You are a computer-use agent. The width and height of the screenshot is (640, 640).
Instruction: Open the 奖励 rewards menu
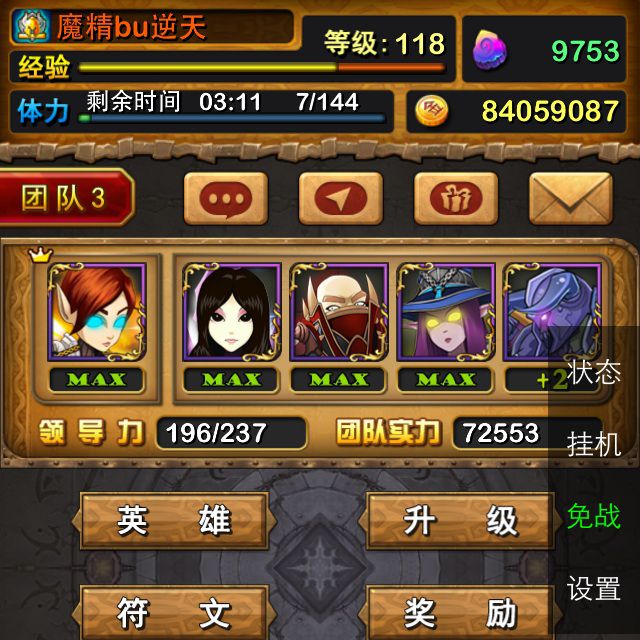[x=460, y=612]
